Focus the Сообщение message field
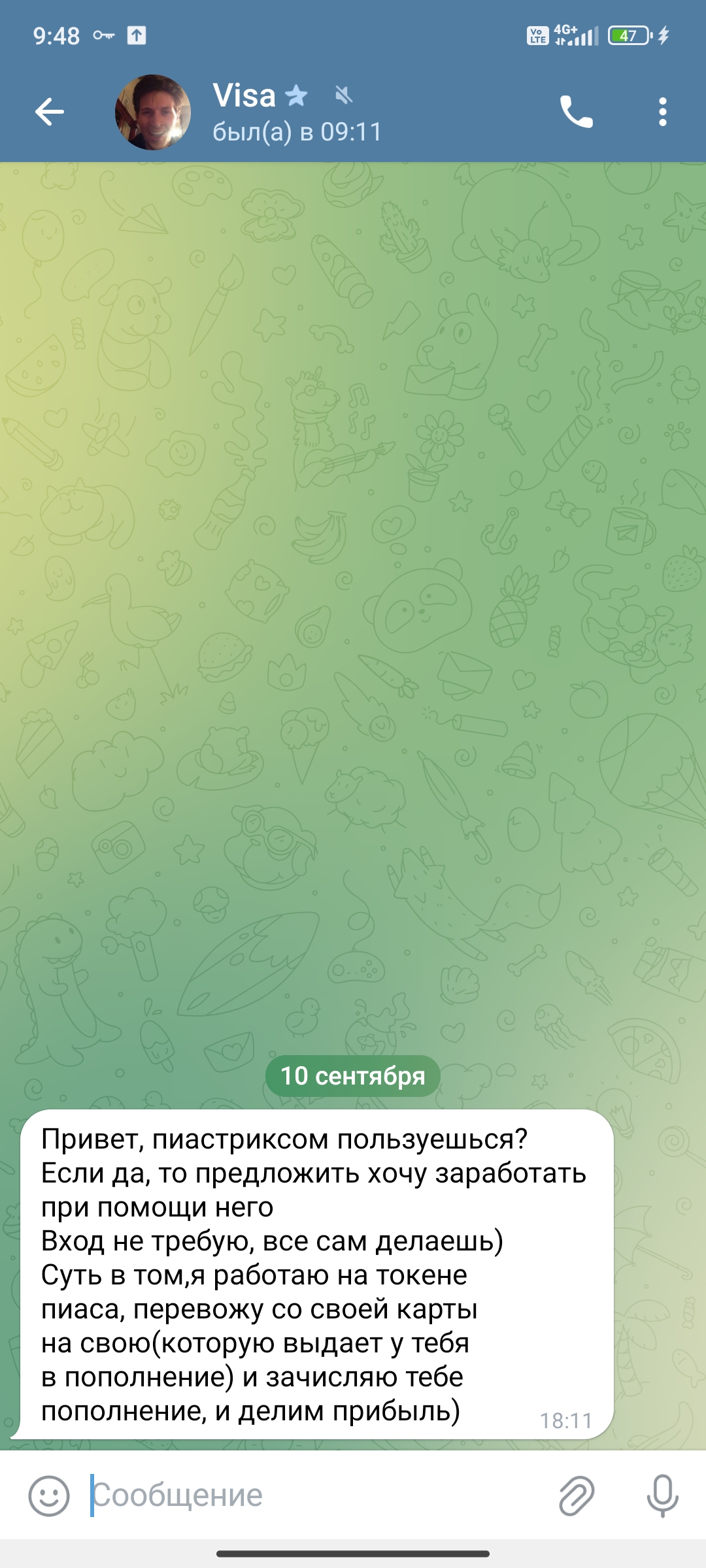 point(314,1495)
